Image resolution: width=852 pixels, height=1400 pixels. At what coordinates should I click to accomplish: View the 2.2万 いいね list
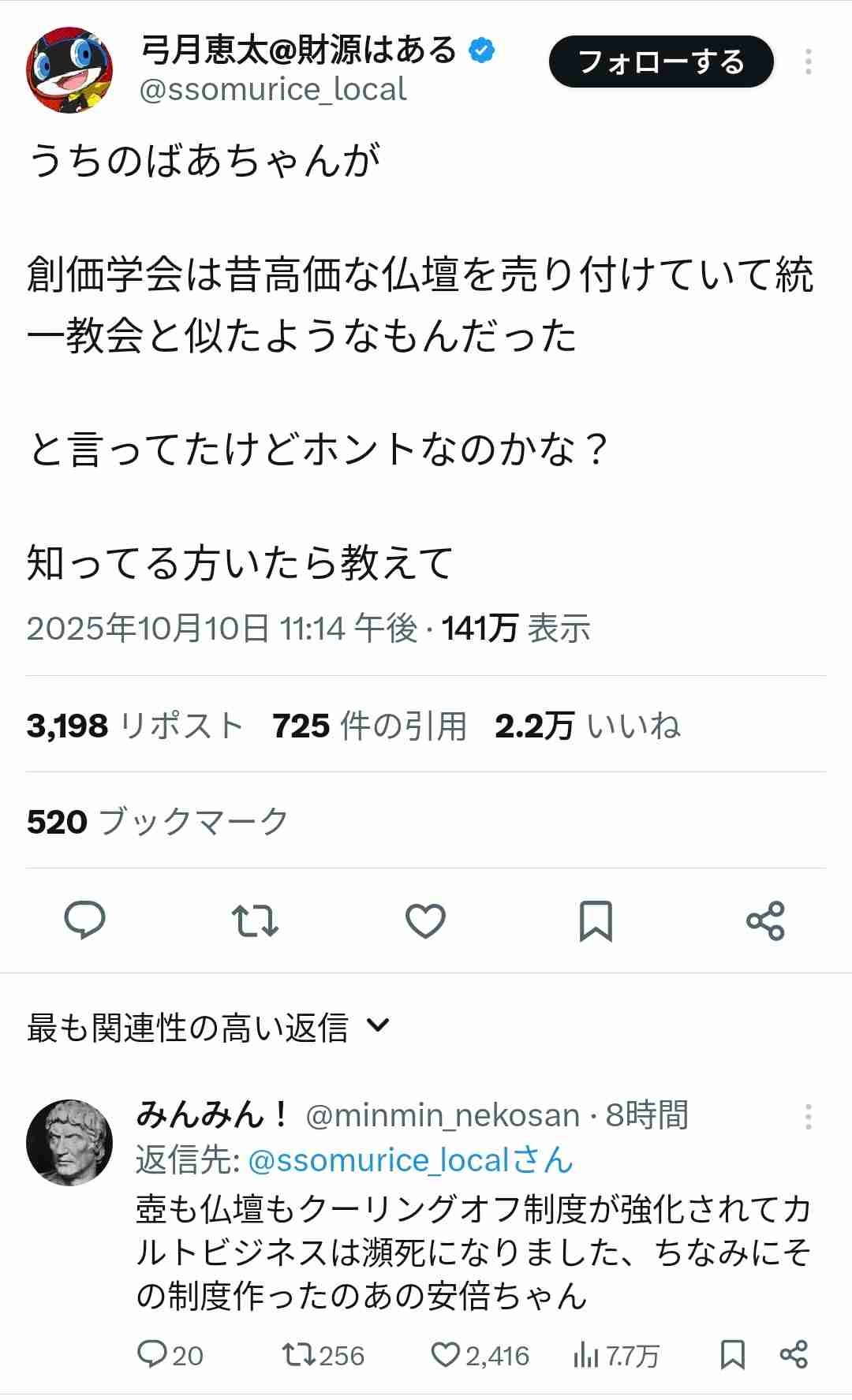point(587,726)
